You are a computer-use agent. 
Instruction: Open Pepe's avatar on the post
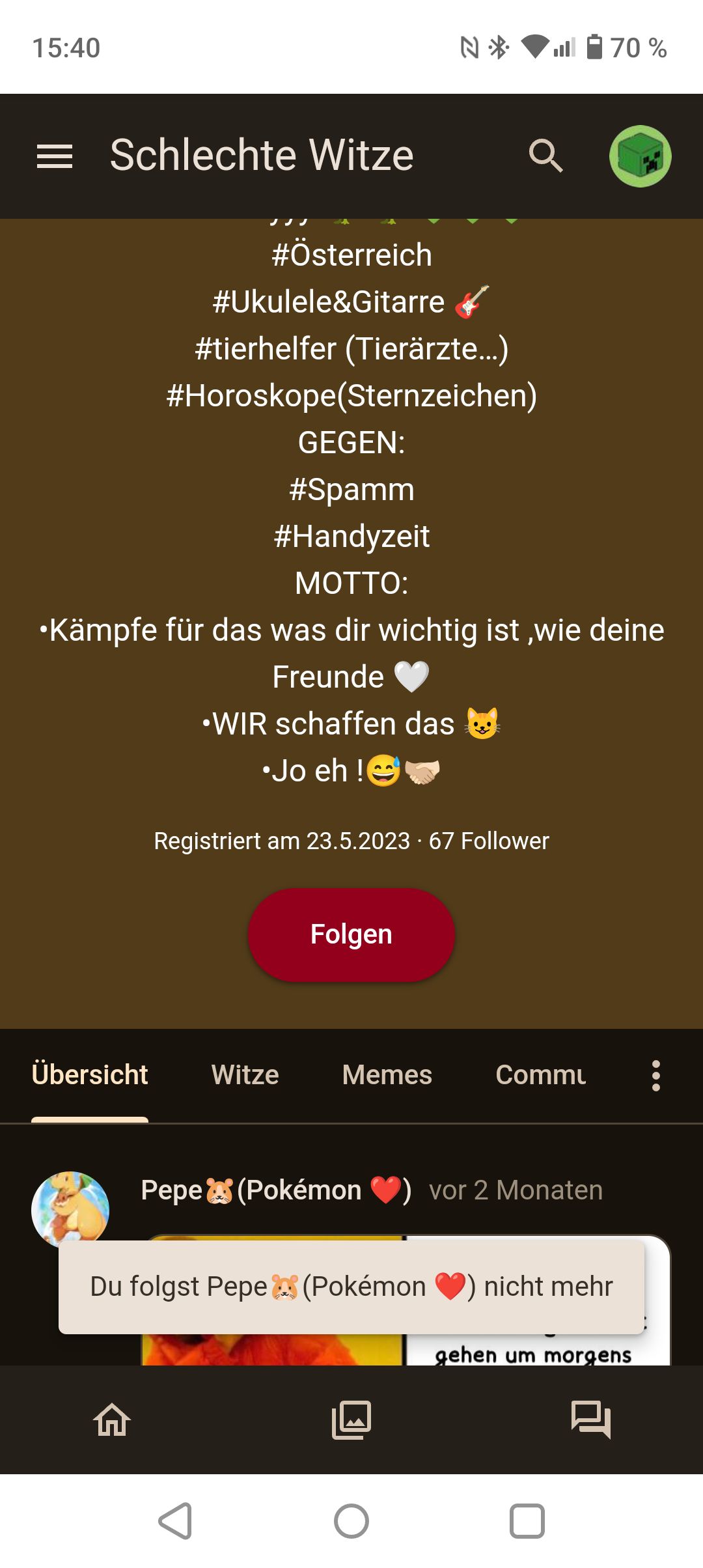click(70, 1206)
